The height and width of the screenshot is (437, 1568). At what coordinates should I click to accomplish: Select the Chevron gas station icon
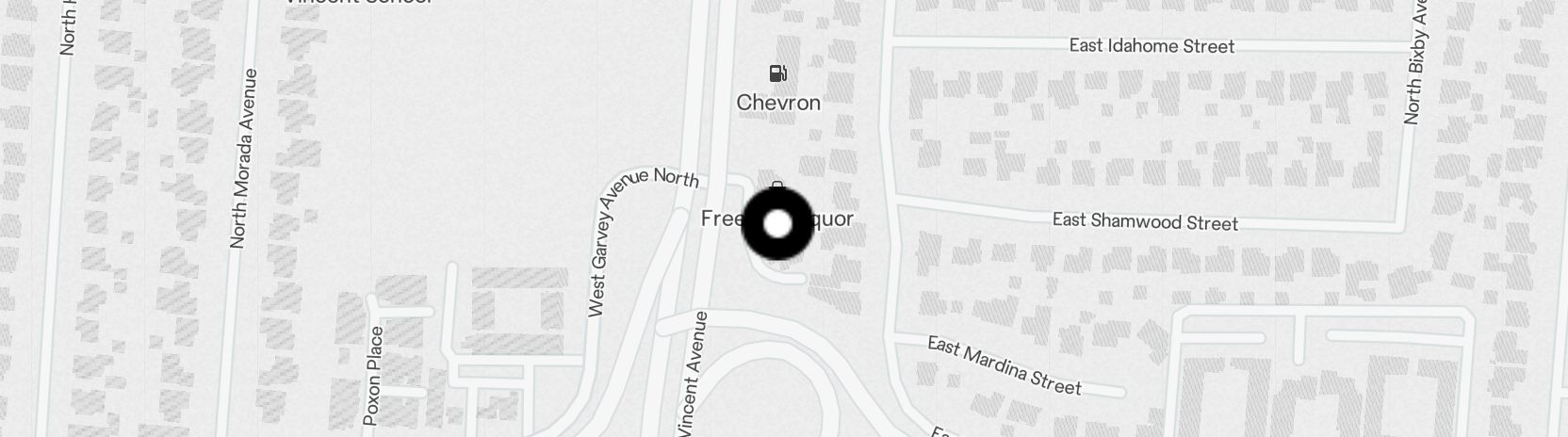777,73
